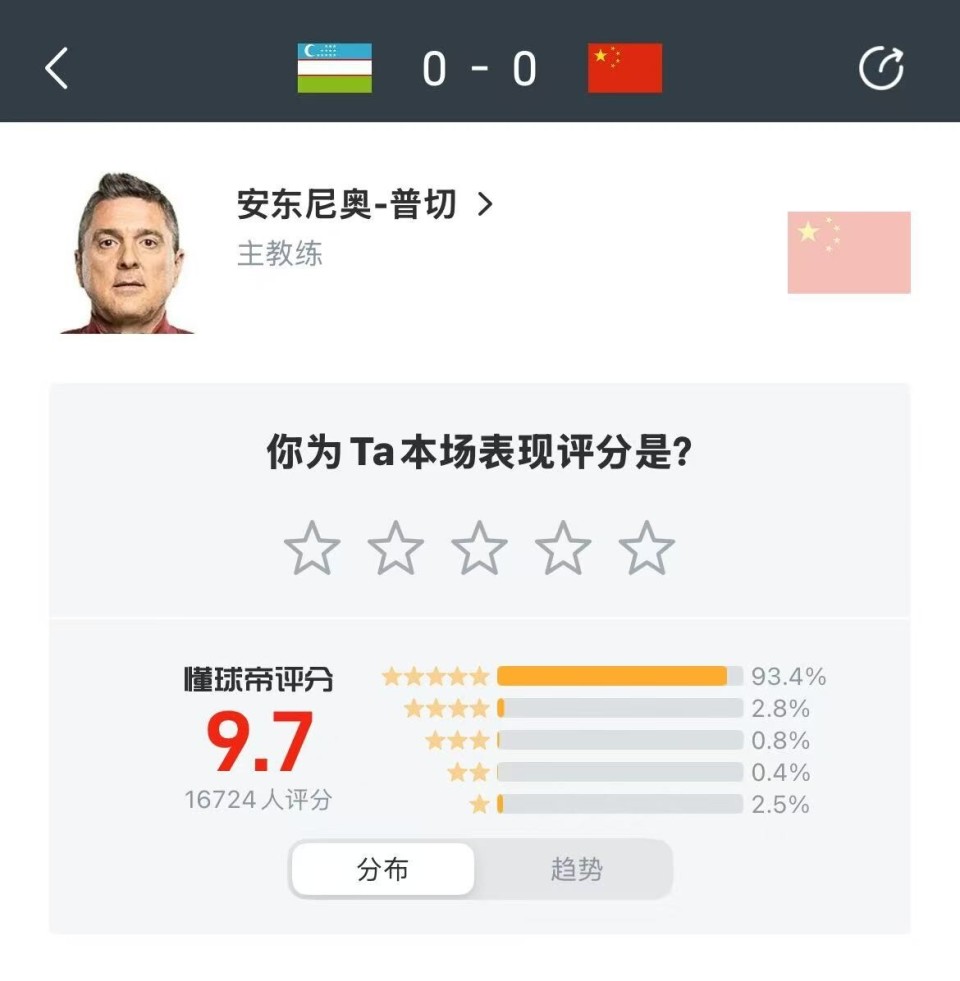Expand coach details via the arrow after 安东尼奥-普切
This screenshot has height=981, width=960.
487,206
